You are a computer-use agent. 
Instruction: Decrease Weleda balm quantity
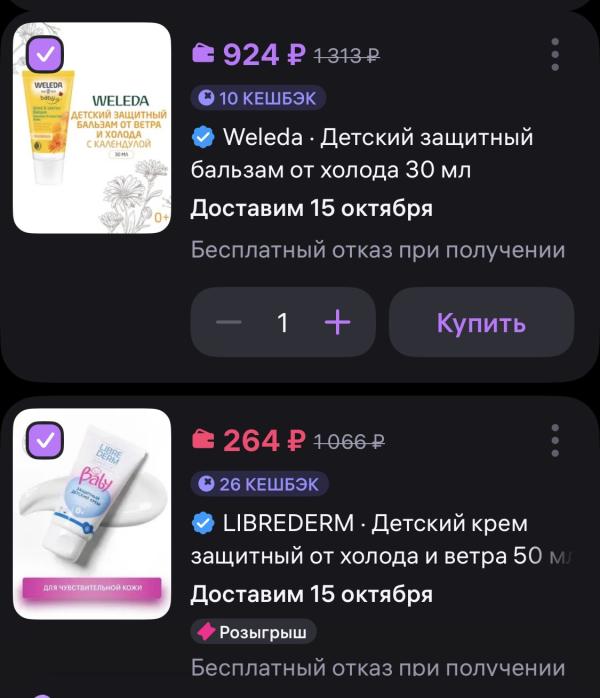click(229, 322)
